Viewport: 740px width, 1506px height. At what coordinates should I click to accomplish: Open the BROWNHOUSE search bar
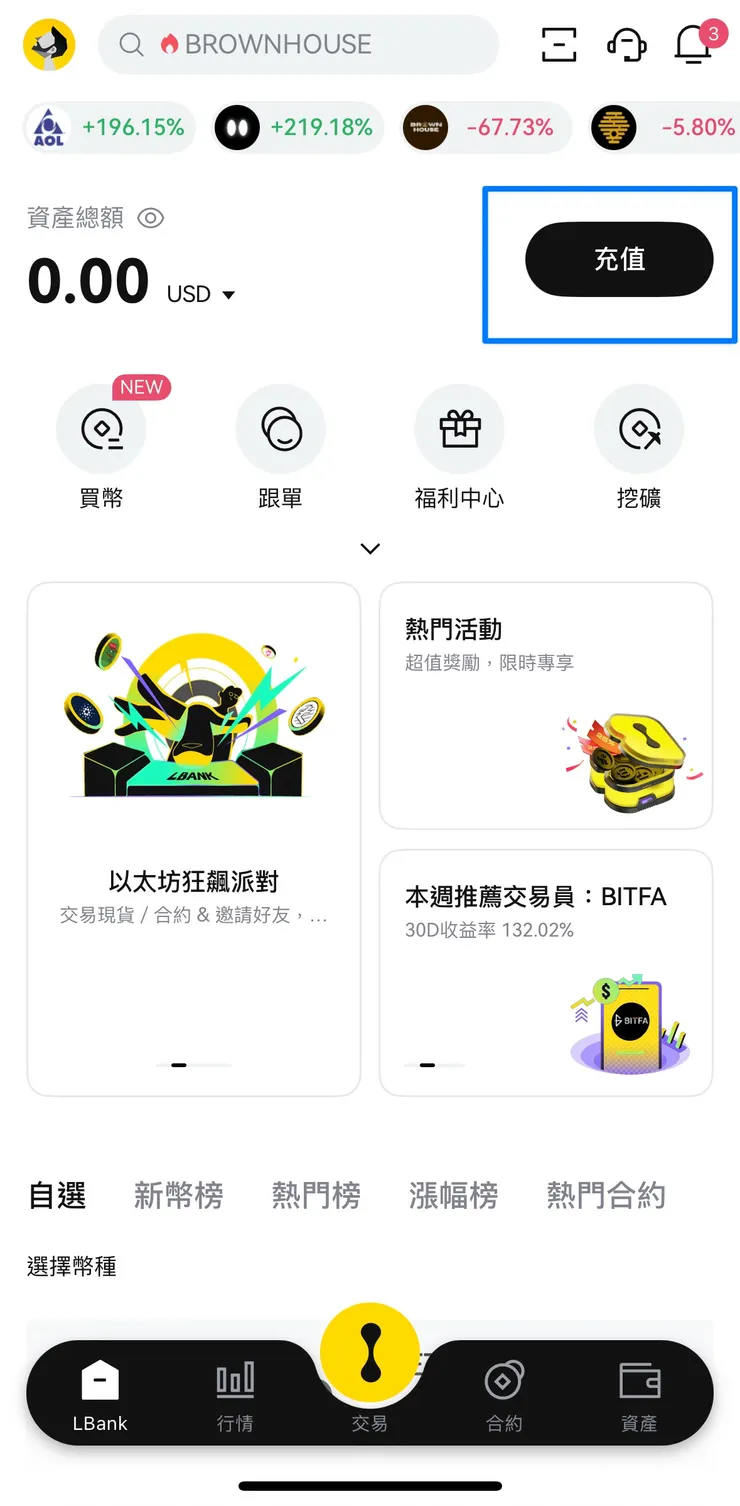[x=298, y=44]
